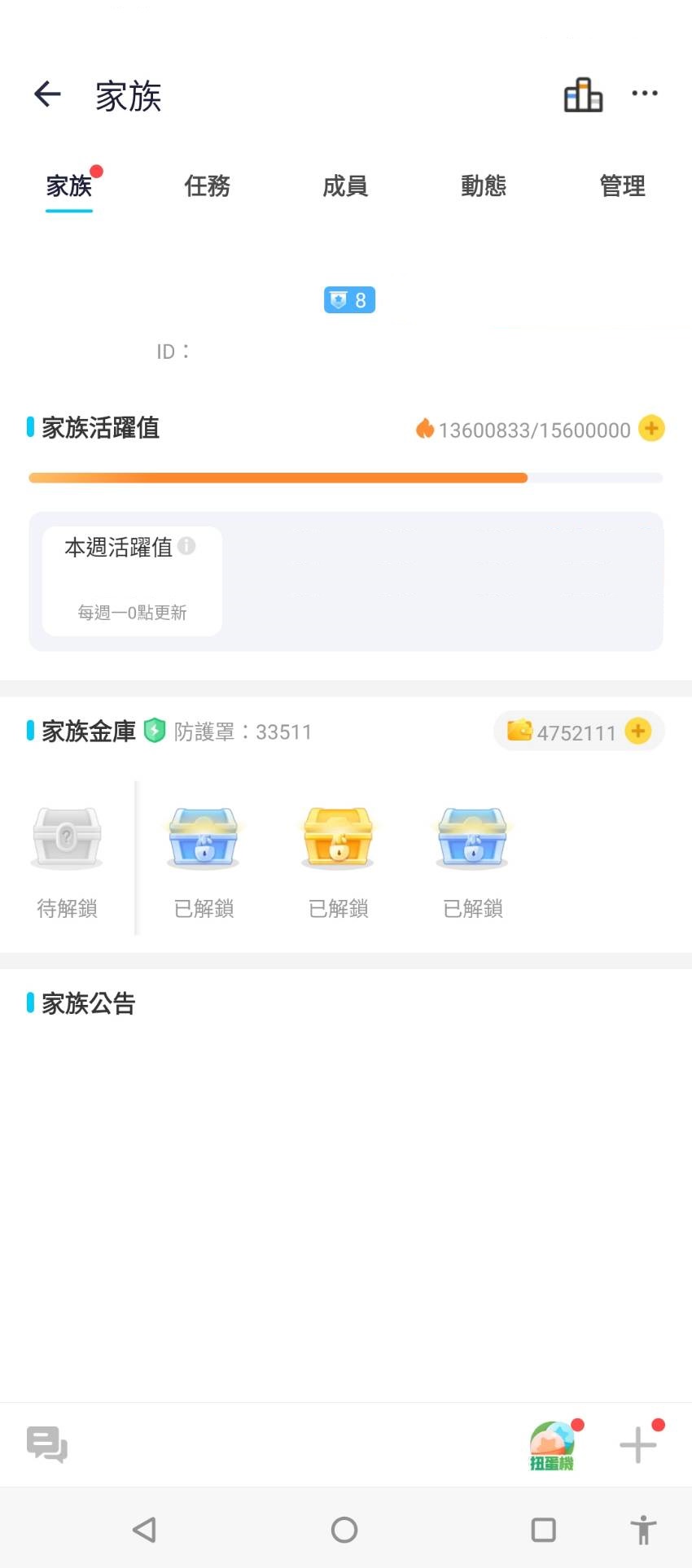The image size is (692, 1568).
Task: Open the family leaderboard icon
Action: point(583,94)
